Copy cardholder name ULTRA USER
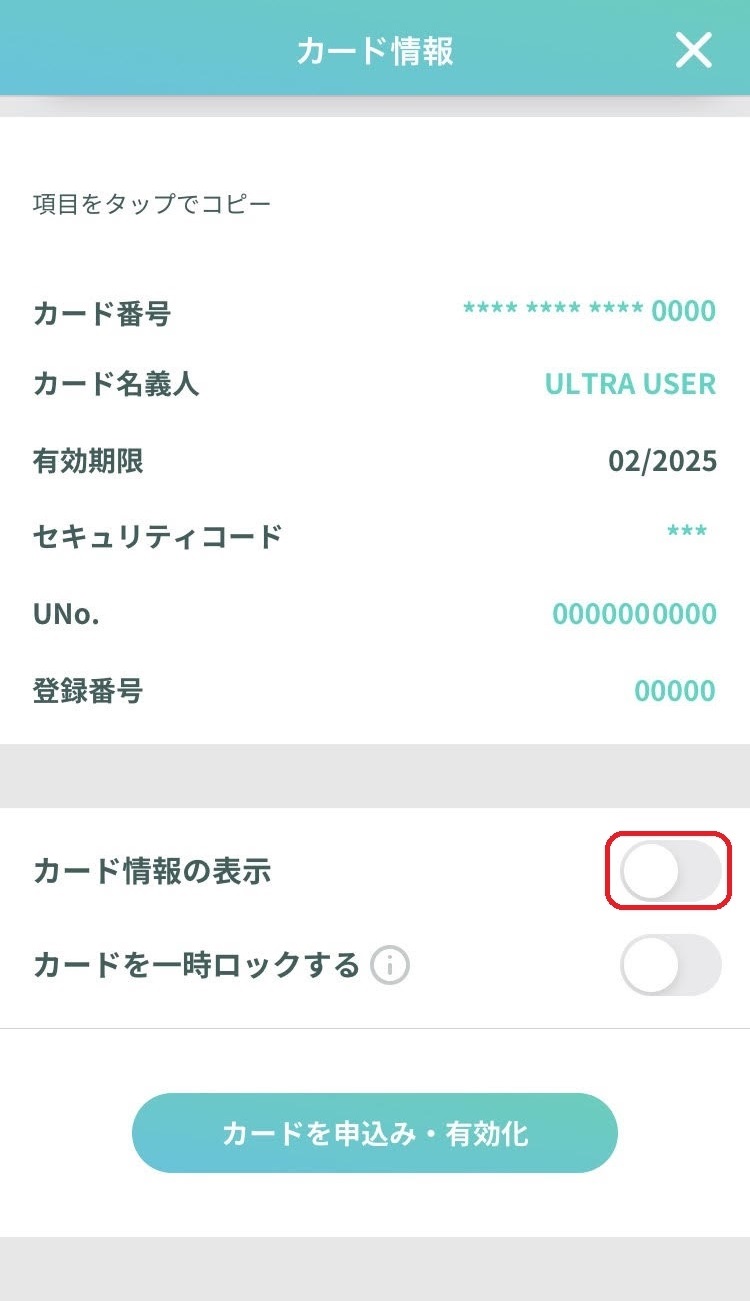This screenshot has height=1301, width=750. 630,384
